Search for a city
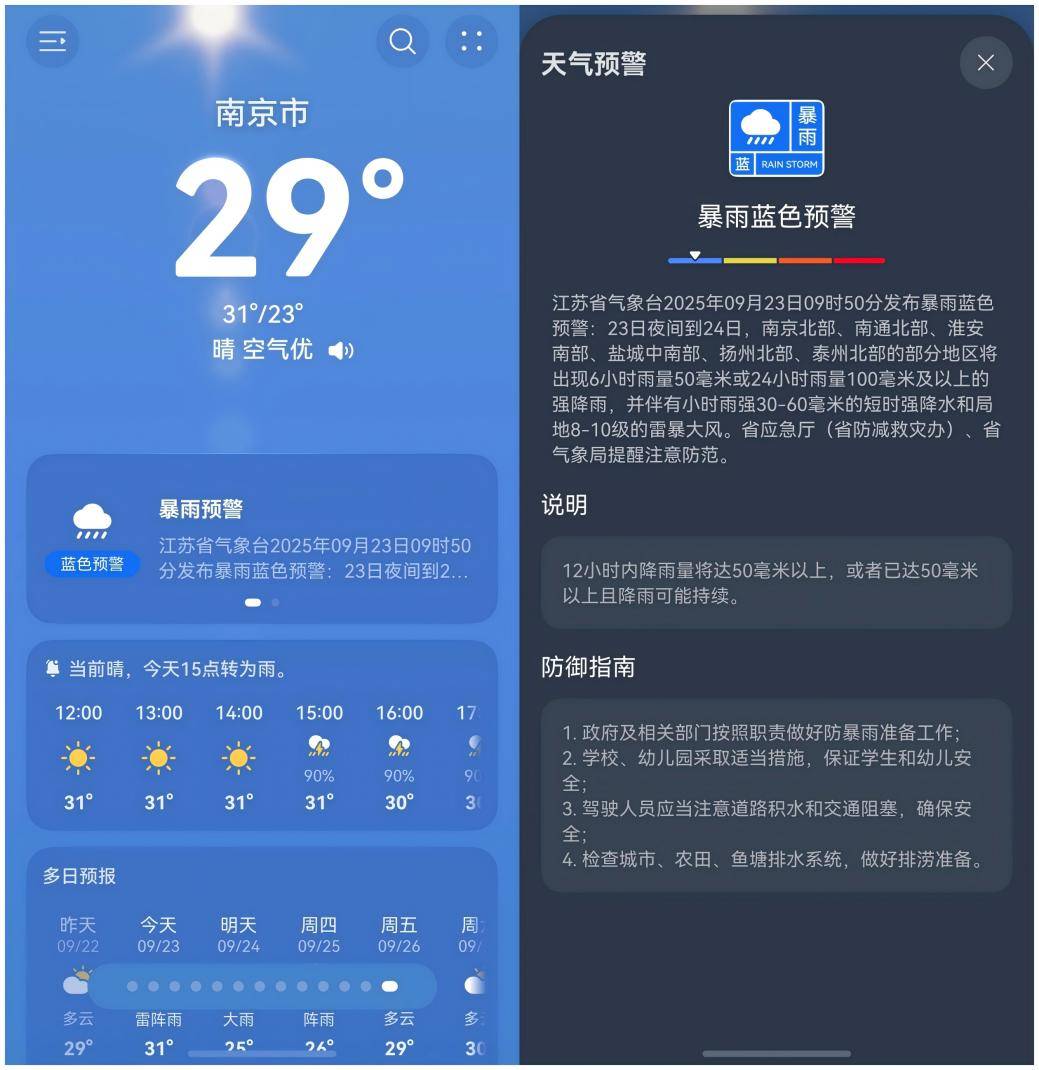This screenshot has height=1070, width=1039. click(402, 41)
